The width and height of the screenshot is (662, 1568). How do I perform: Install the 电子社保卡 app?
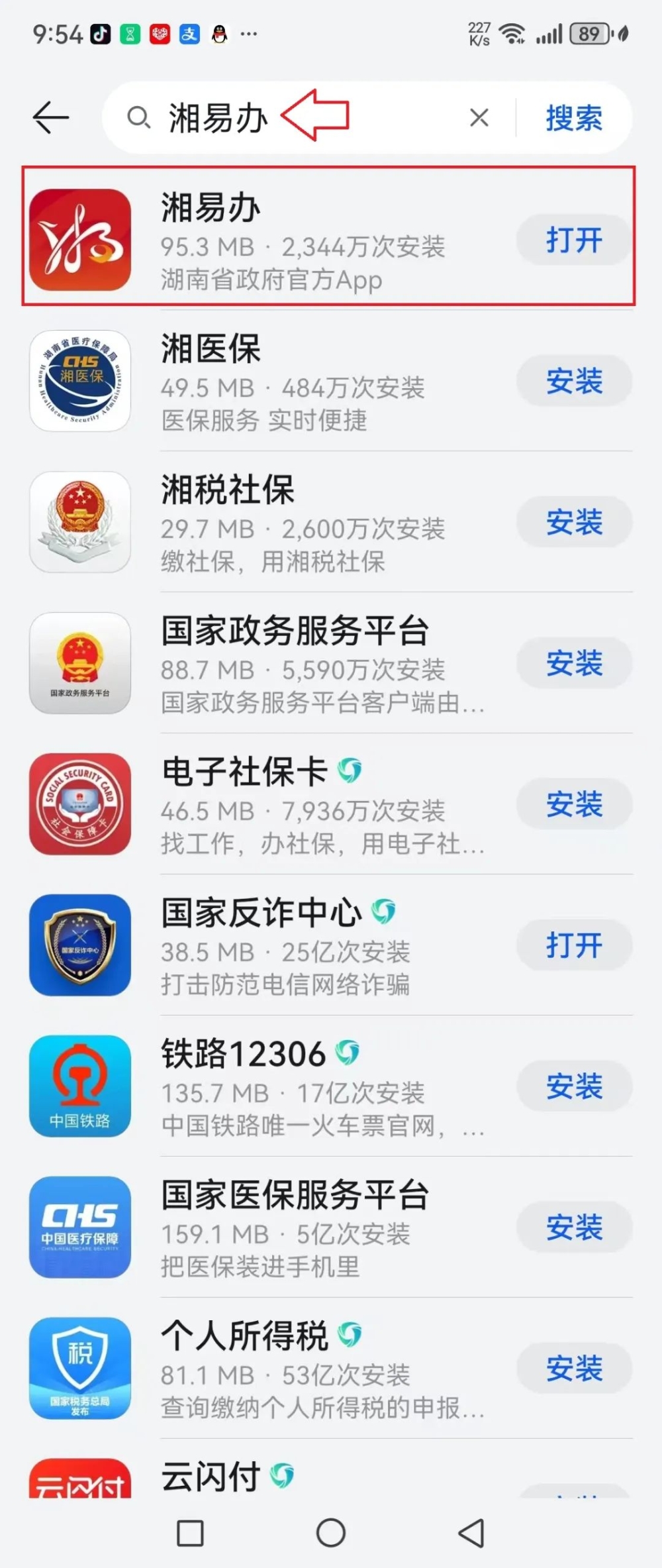click(x=574, y=804)
